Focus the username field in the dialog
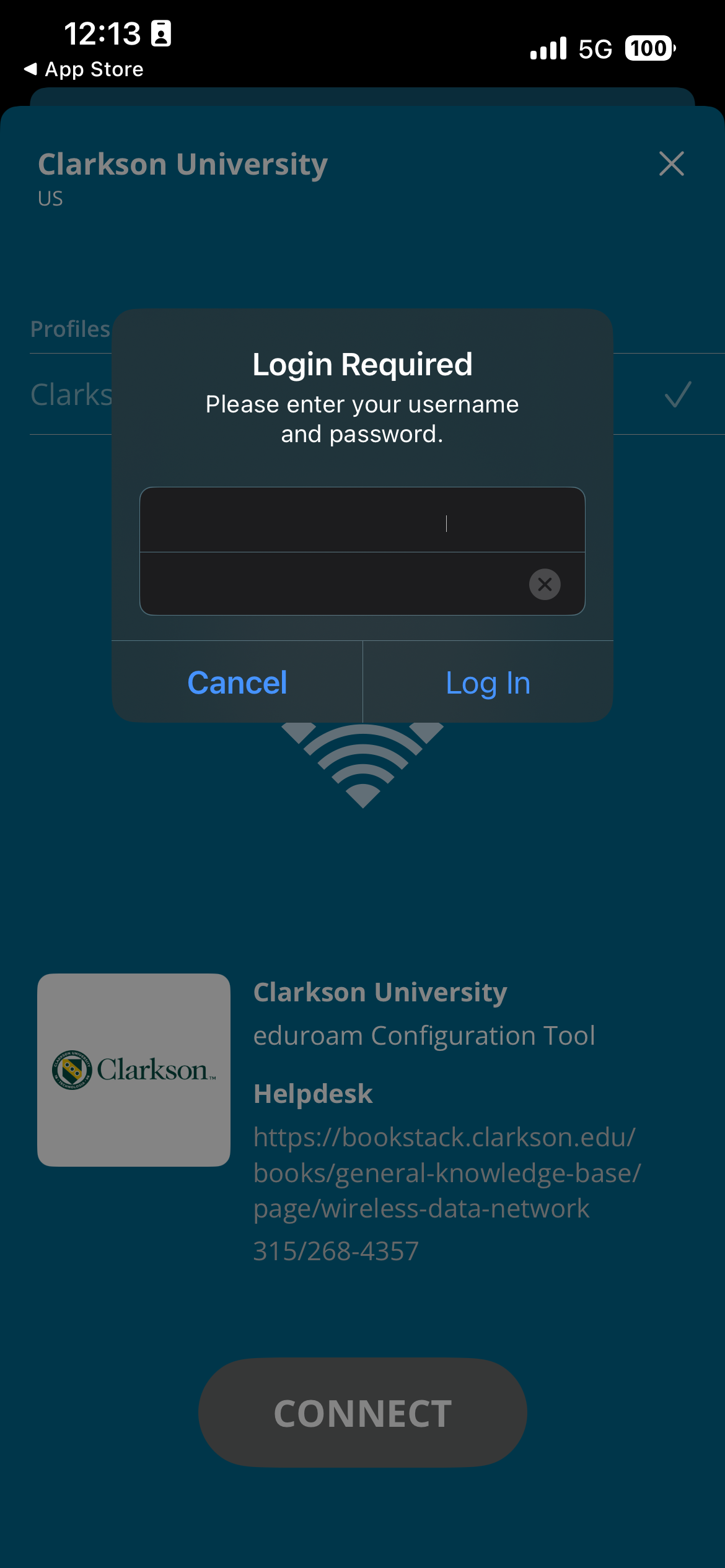Image resolution: width=725 pixels, height=1568 pixels. pos(362,520)
